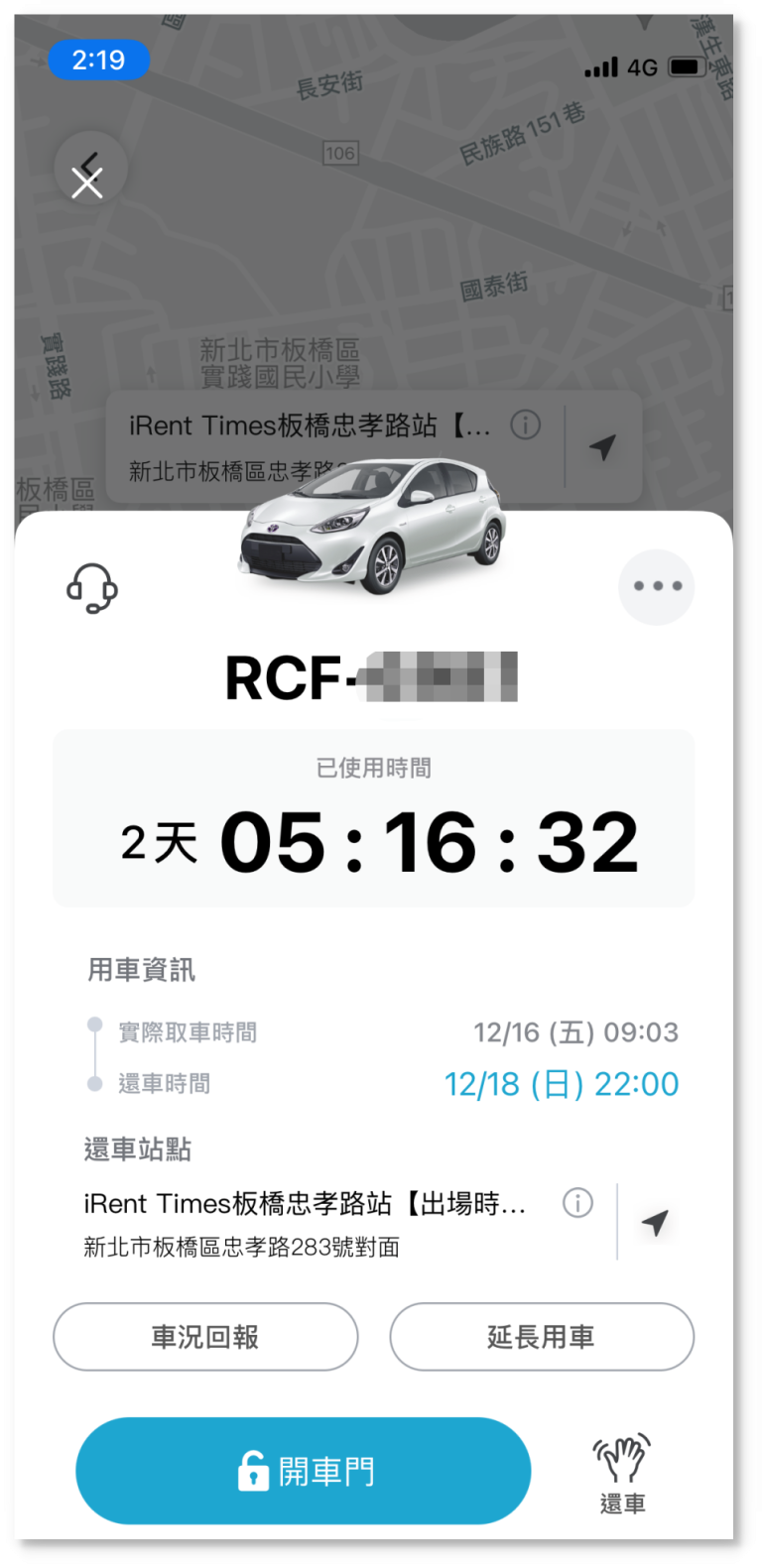Tap 車況回報 to report car condition
Viewport: 762px width, 1568px height.
(205, 1337)
